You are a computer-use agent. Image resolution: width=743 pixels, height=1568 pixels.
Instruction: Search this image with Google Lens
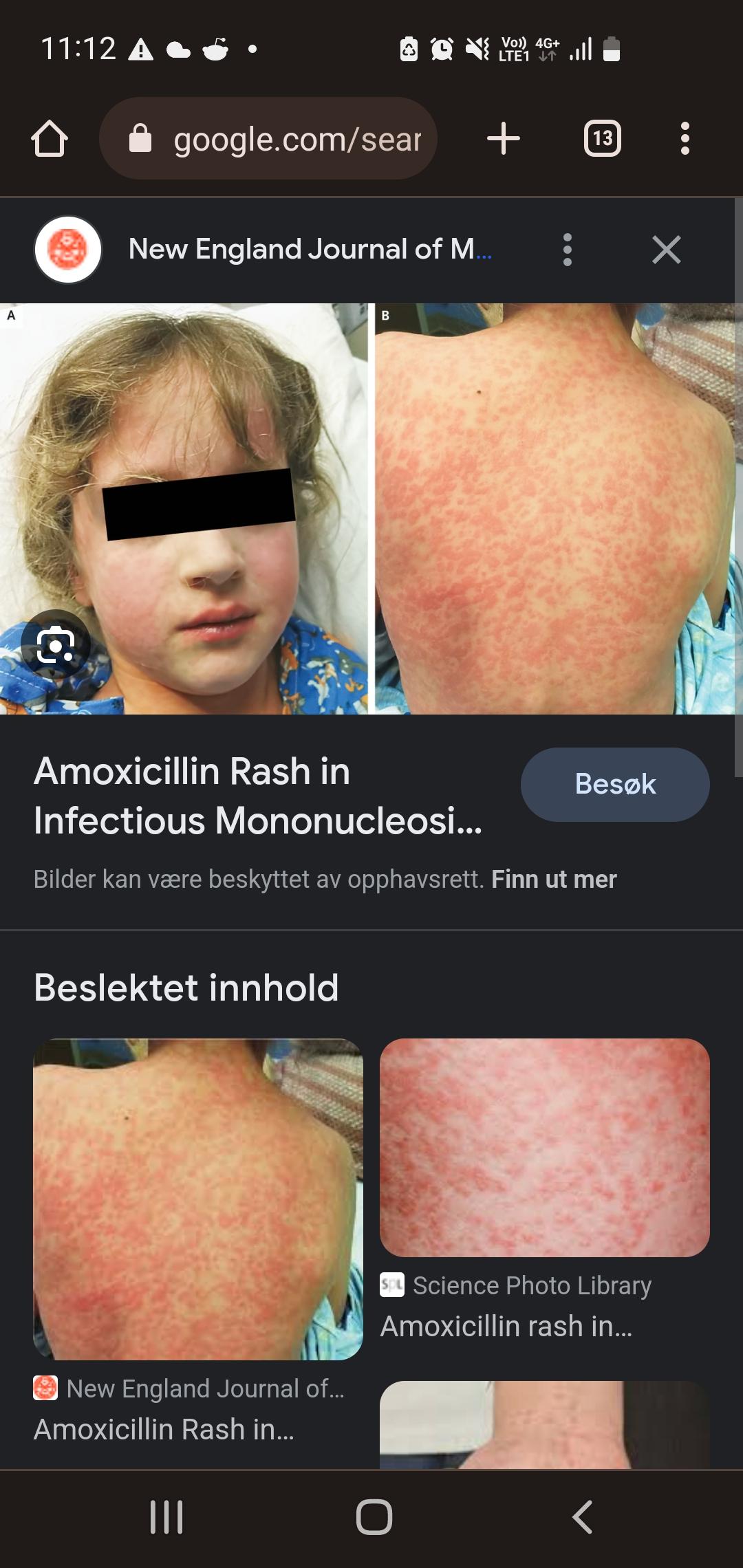(x=56, y=644)
